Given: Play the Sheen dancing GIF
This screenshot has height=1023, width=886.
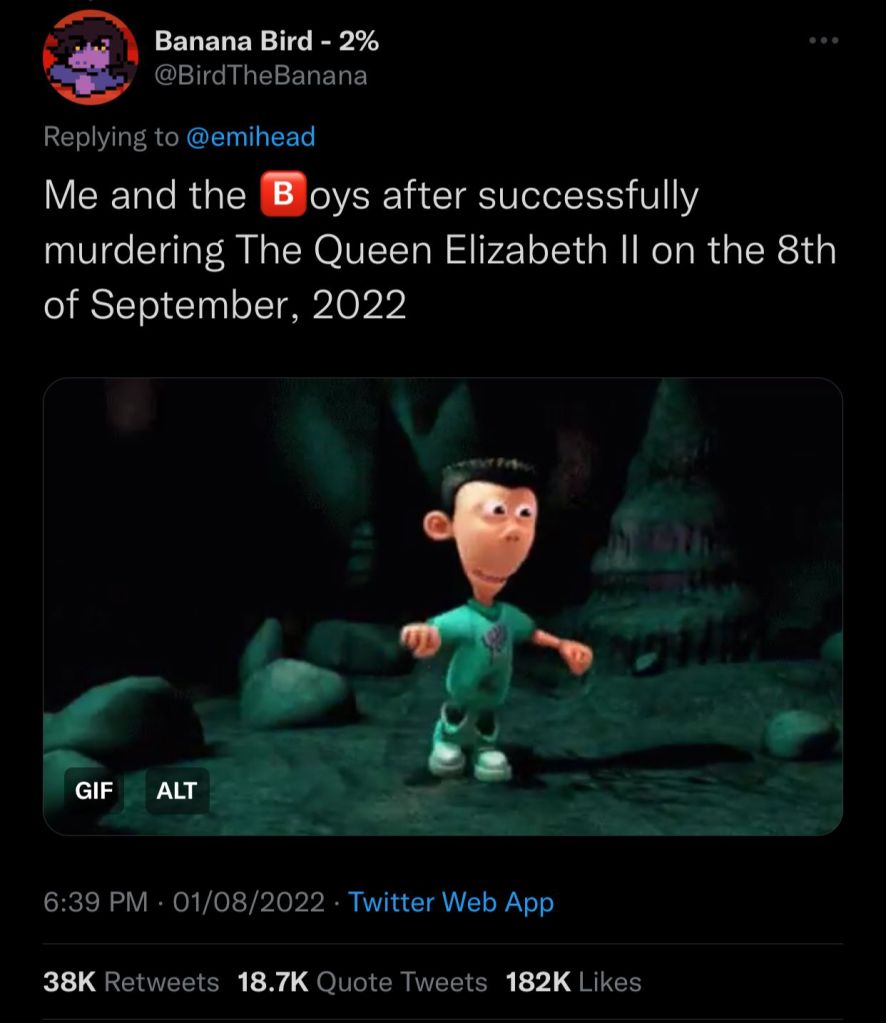Looking at the screenshot, I should (443, 606).
